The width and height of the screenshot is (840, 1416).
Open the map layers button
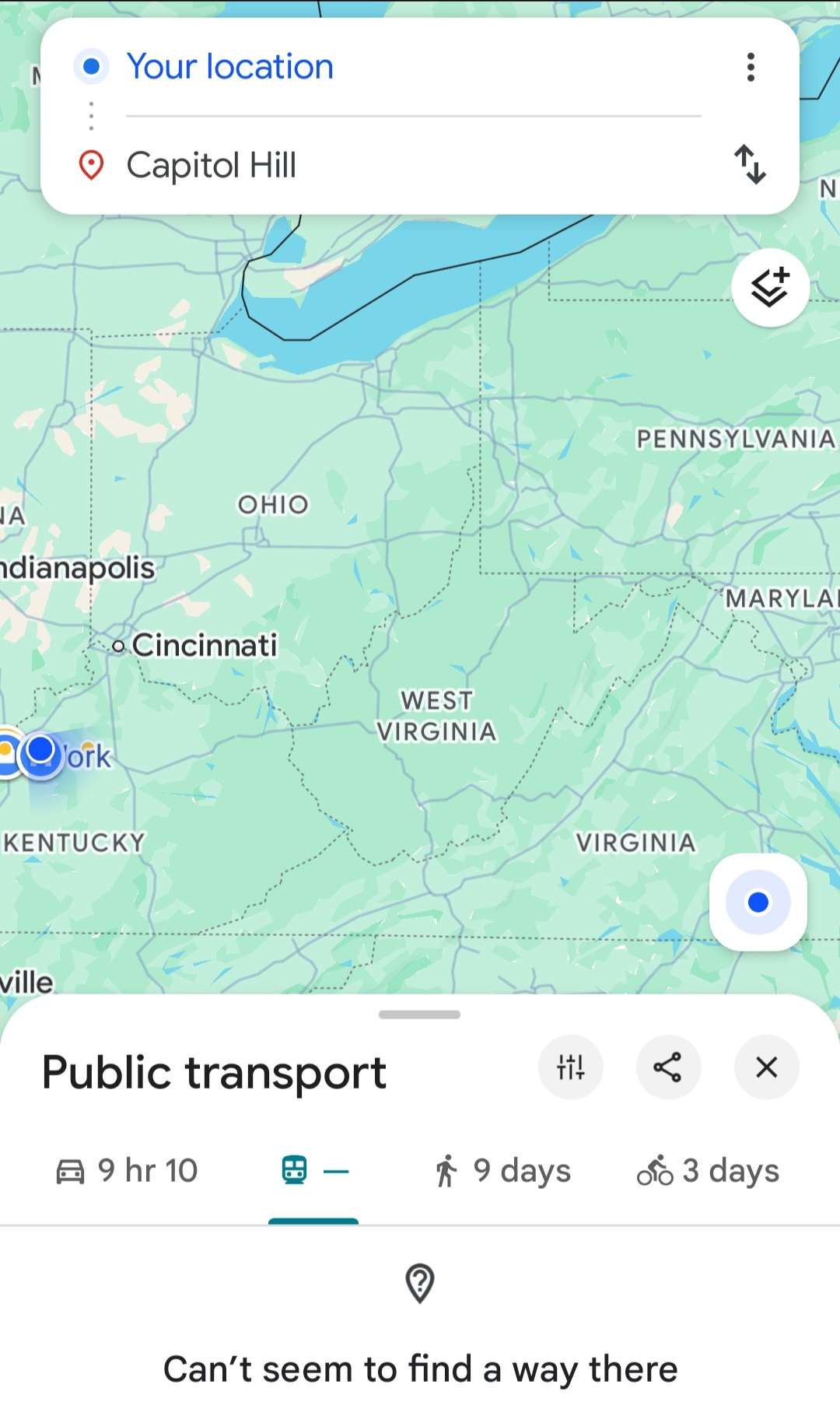click(x=770, y=288)
